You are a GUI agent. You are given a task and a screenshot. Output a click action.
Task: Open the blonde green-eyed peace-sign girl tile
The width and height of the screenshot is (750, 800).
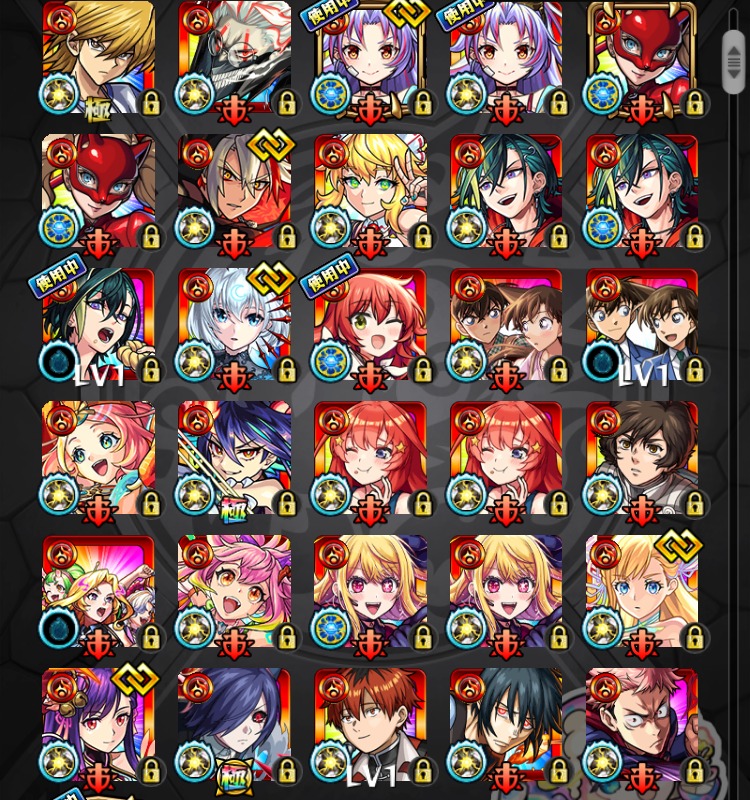(x=370, y=192)
